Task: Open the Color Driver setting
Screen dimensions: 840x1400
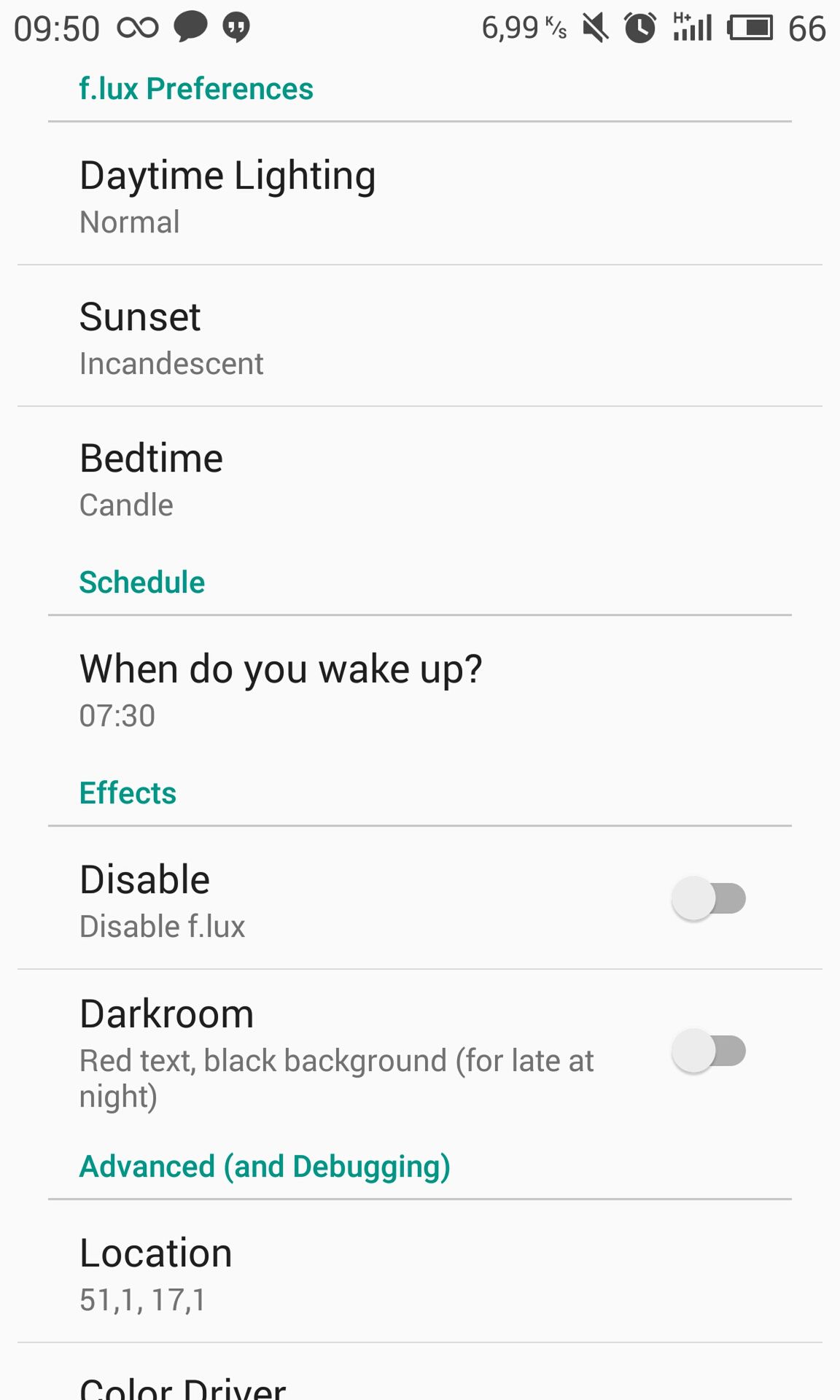Action: click(x=420, y=1372)
